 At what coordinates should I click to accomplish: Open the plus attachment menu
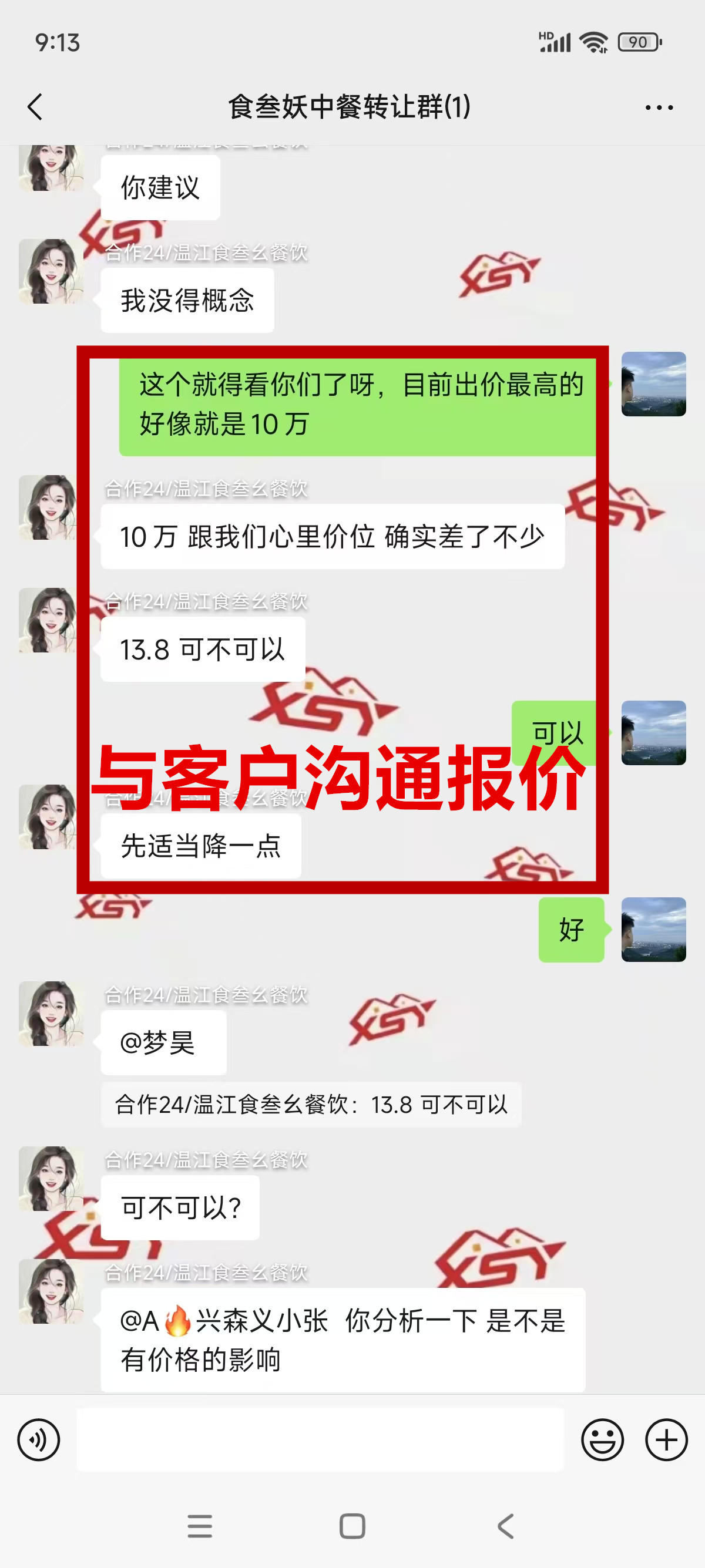[x=667, y=1440]
